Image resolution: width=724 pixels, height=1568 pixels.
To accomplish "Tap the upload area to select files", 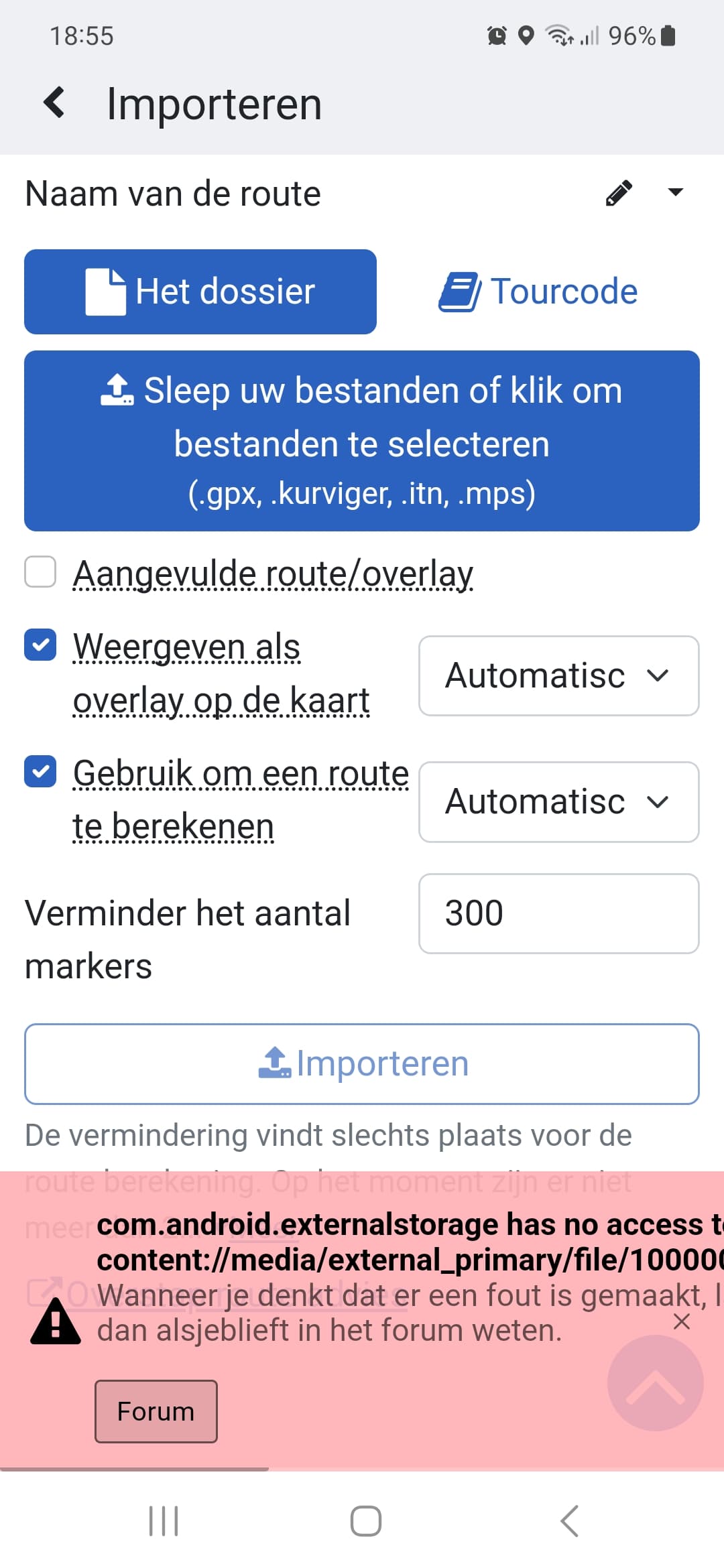I will (362, 441).
